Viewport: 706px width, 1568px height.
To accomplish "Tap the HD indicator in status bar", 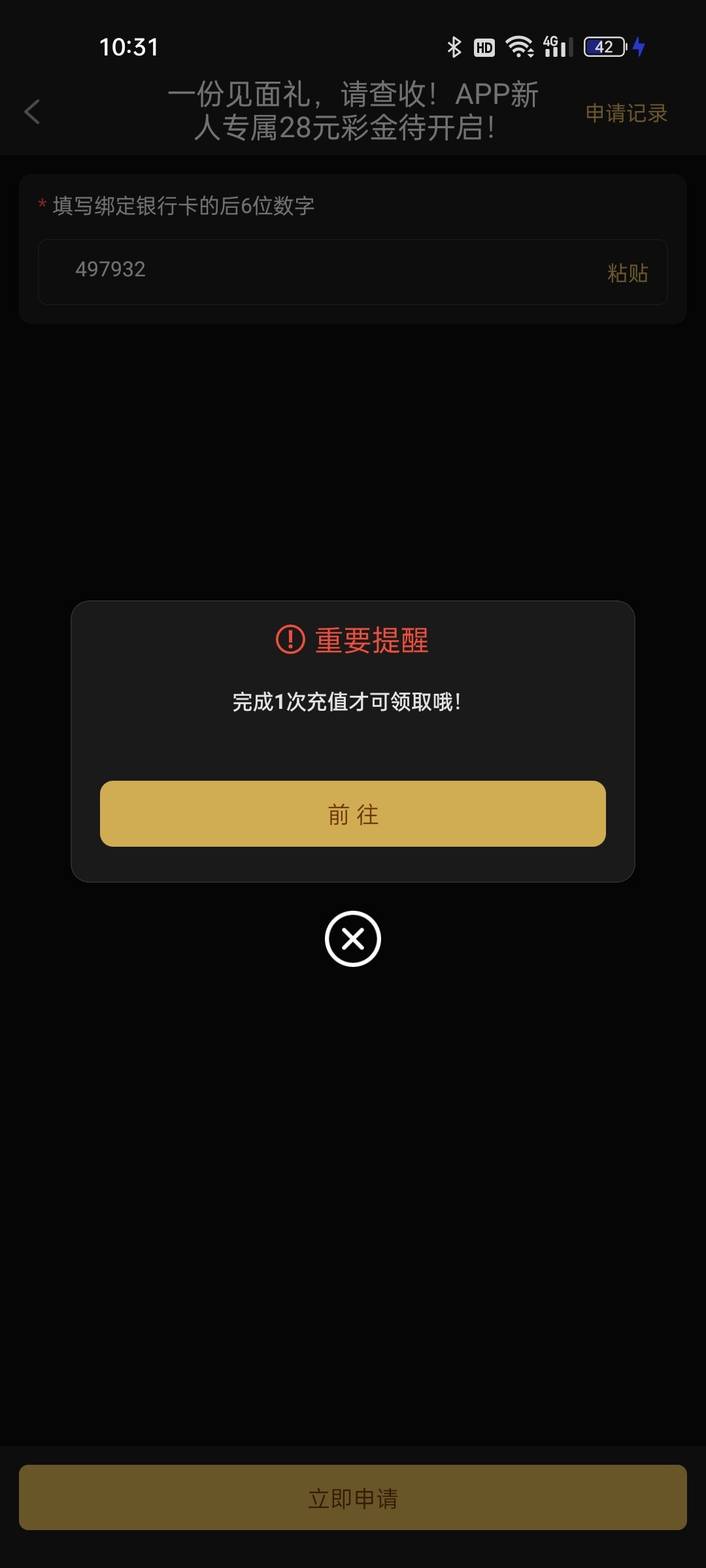I will [x=484, y=47].
